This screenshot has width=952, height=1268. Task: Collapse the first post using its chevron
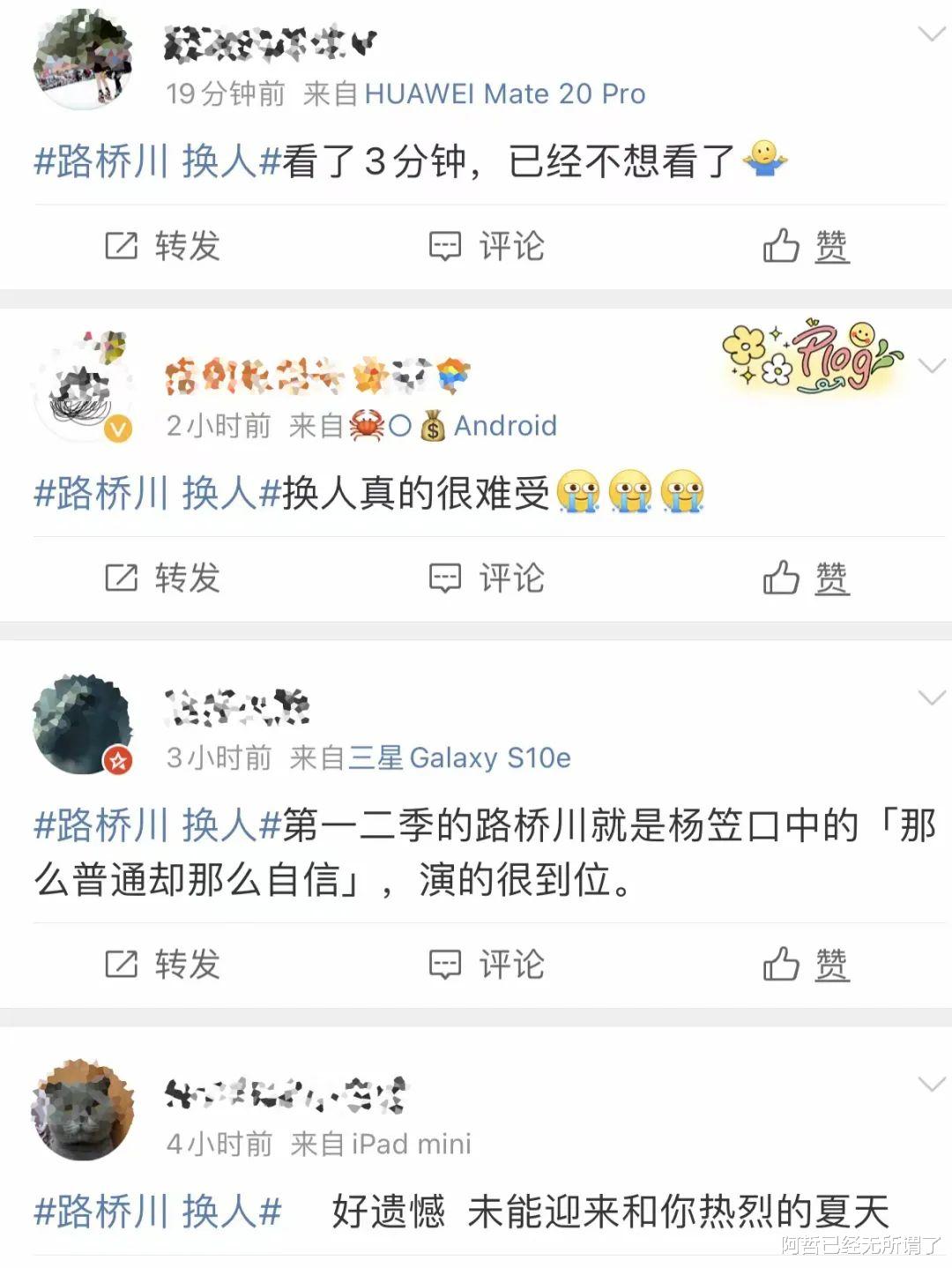tap(930, 34)
